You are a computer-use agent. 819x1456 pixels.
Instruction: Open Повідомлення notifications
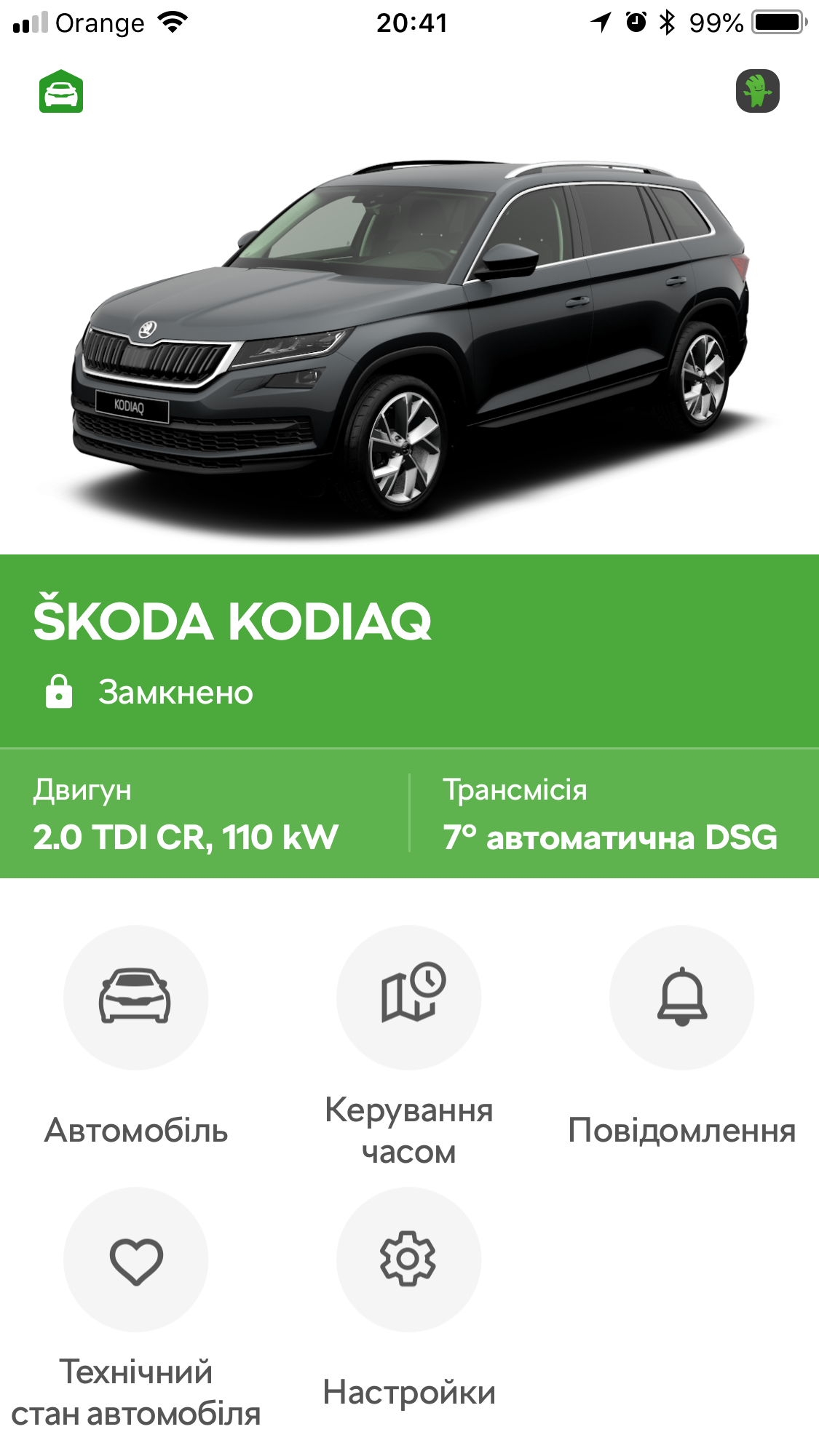click(681, 997)
